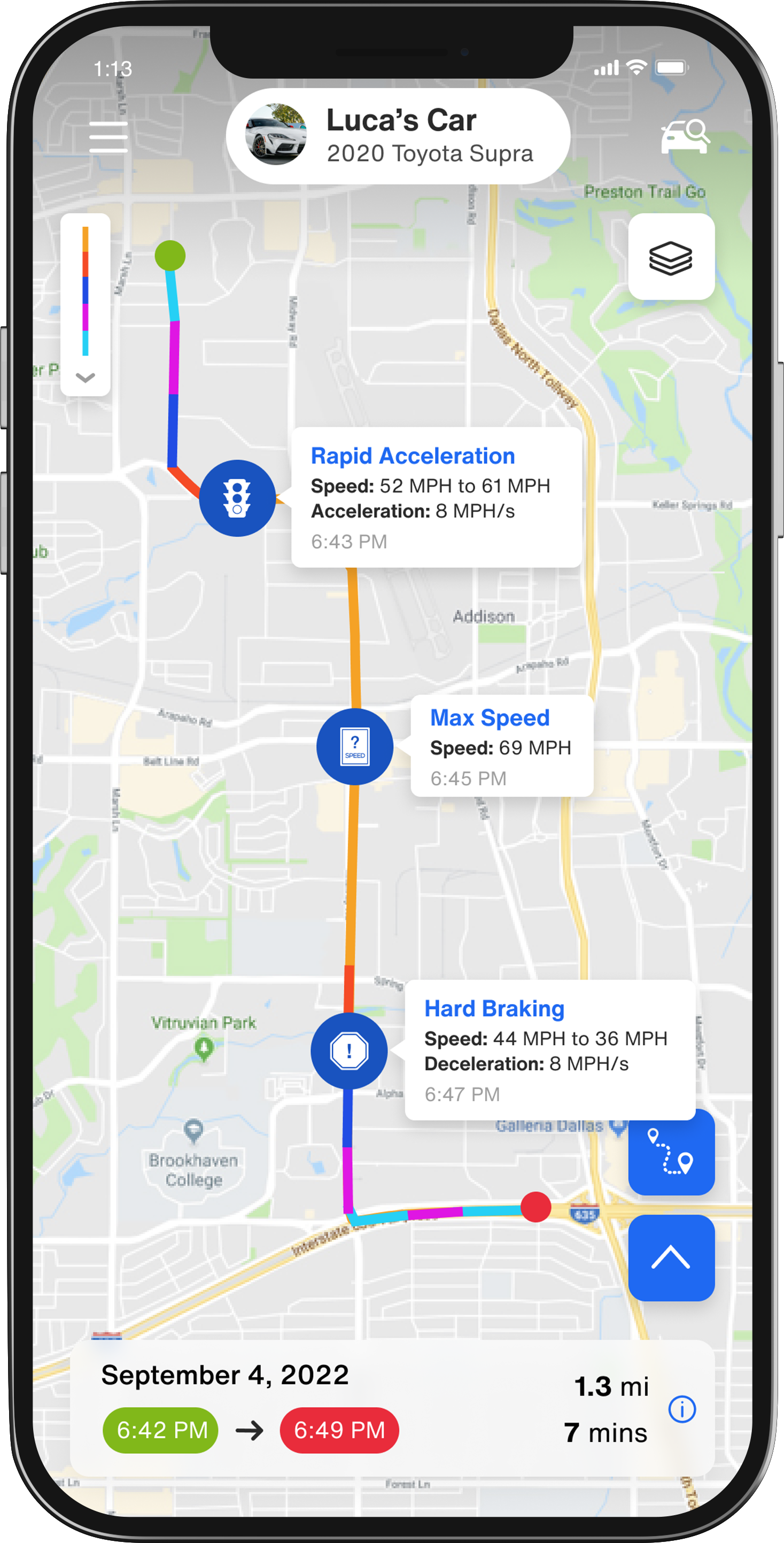
Task: Expand the speed color legend chevron
Action: 86,377
